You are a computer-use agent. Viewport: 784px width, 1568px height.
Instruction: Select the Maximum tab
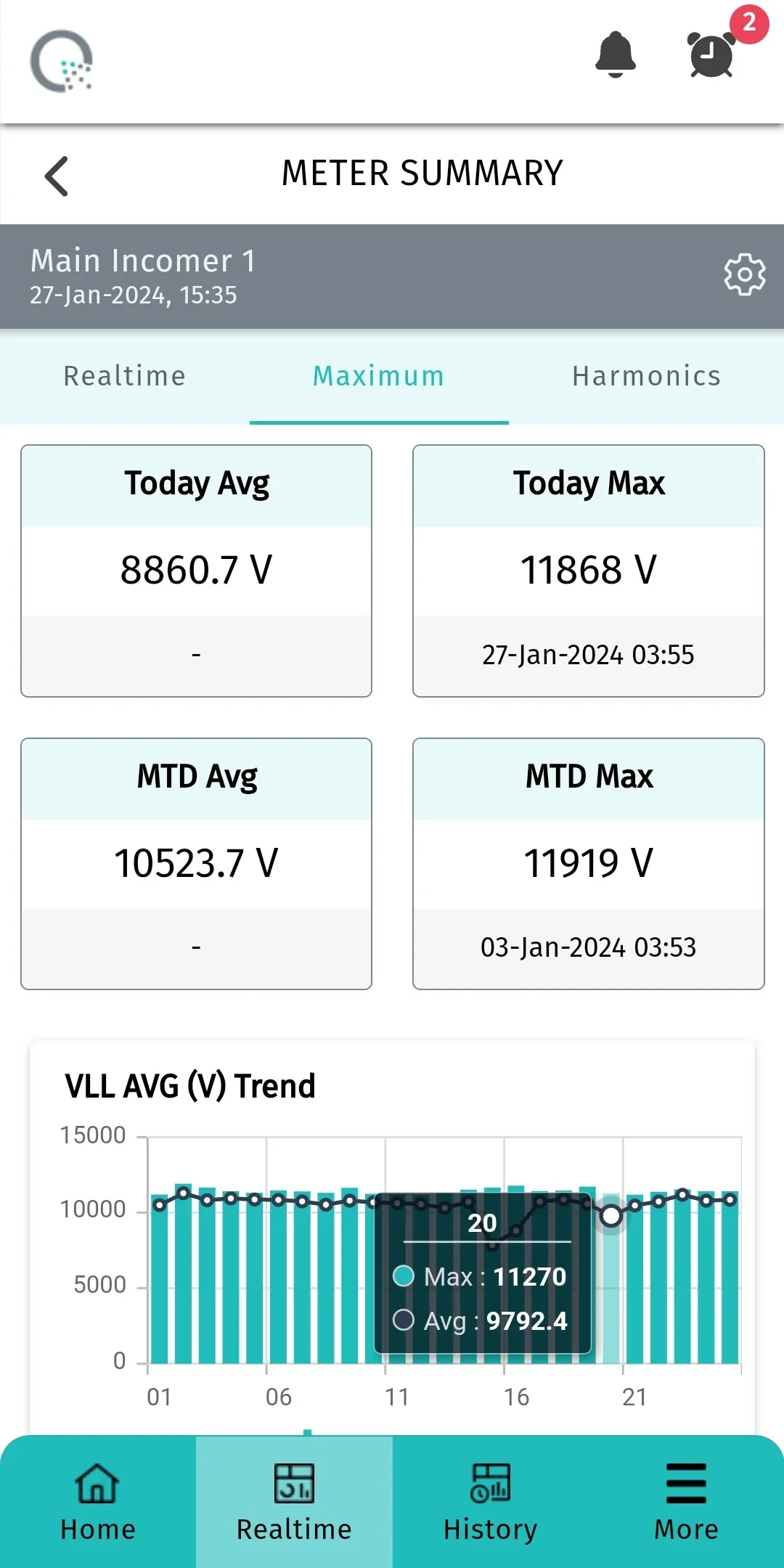(379, 376)
